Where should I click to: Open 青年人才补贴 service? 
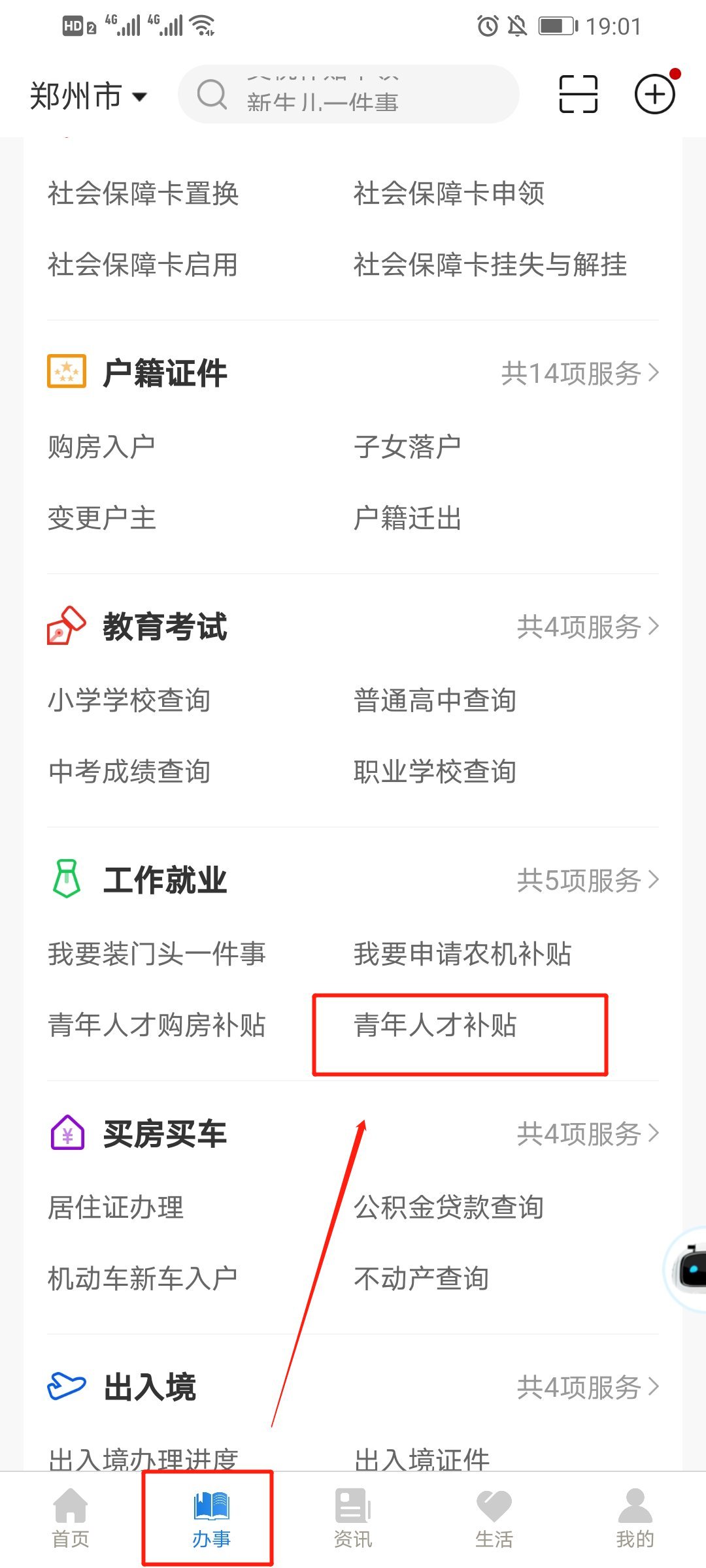tap(435, 1024)
